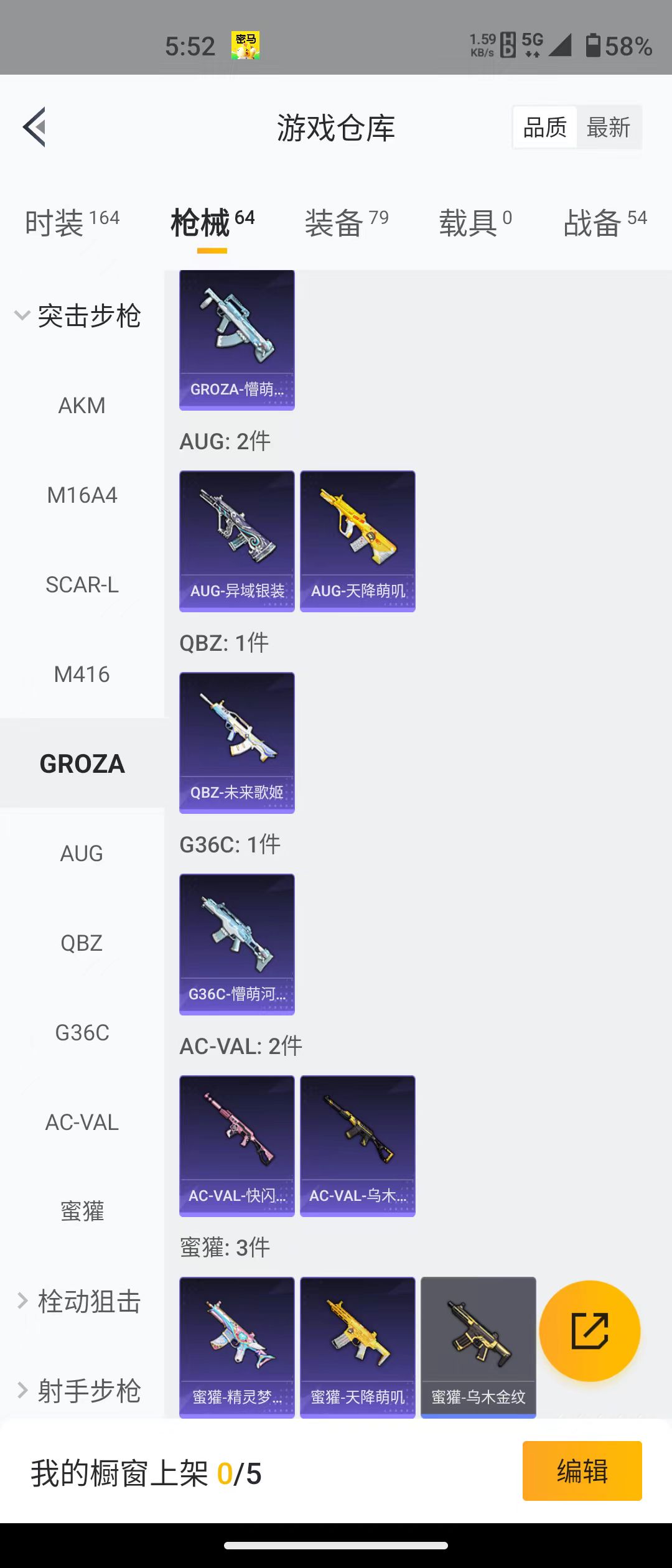The width and height of the screenshot is (672, 1568).
Task: Select AC-VAL in the side list
Action: (x=82, y=1122)
